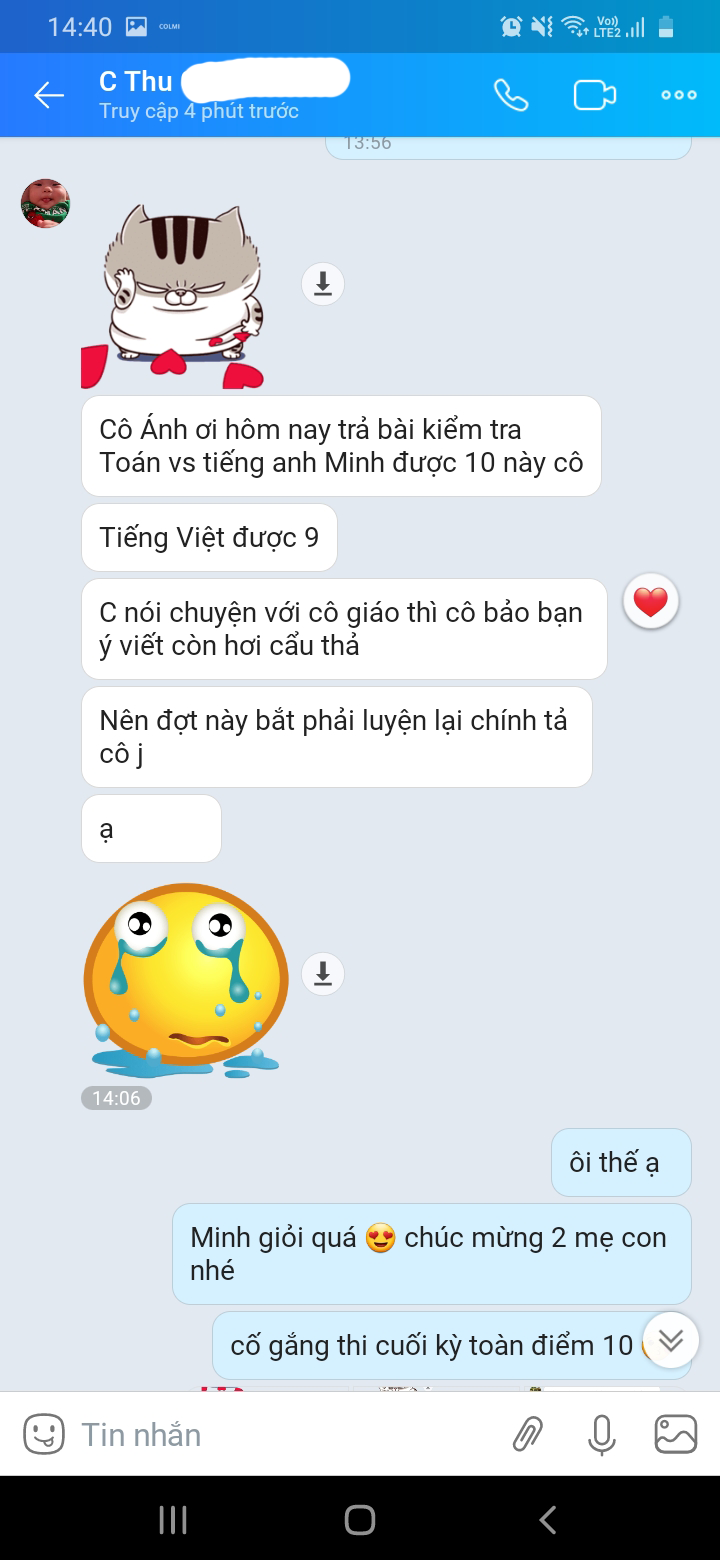Open the sticker and emoji picker
Image resolution: width=720 pixels, height=1560 pixels.
click(44, 1434)
